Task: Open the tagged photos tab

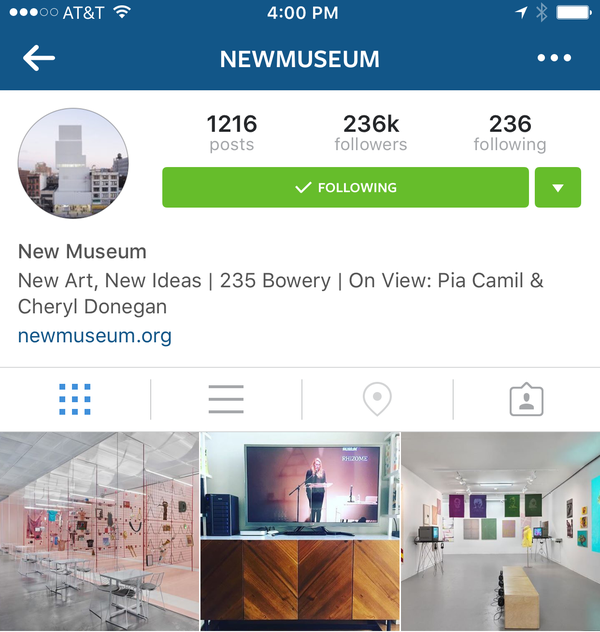Action: pyautogui.click(x=526, y=399)
